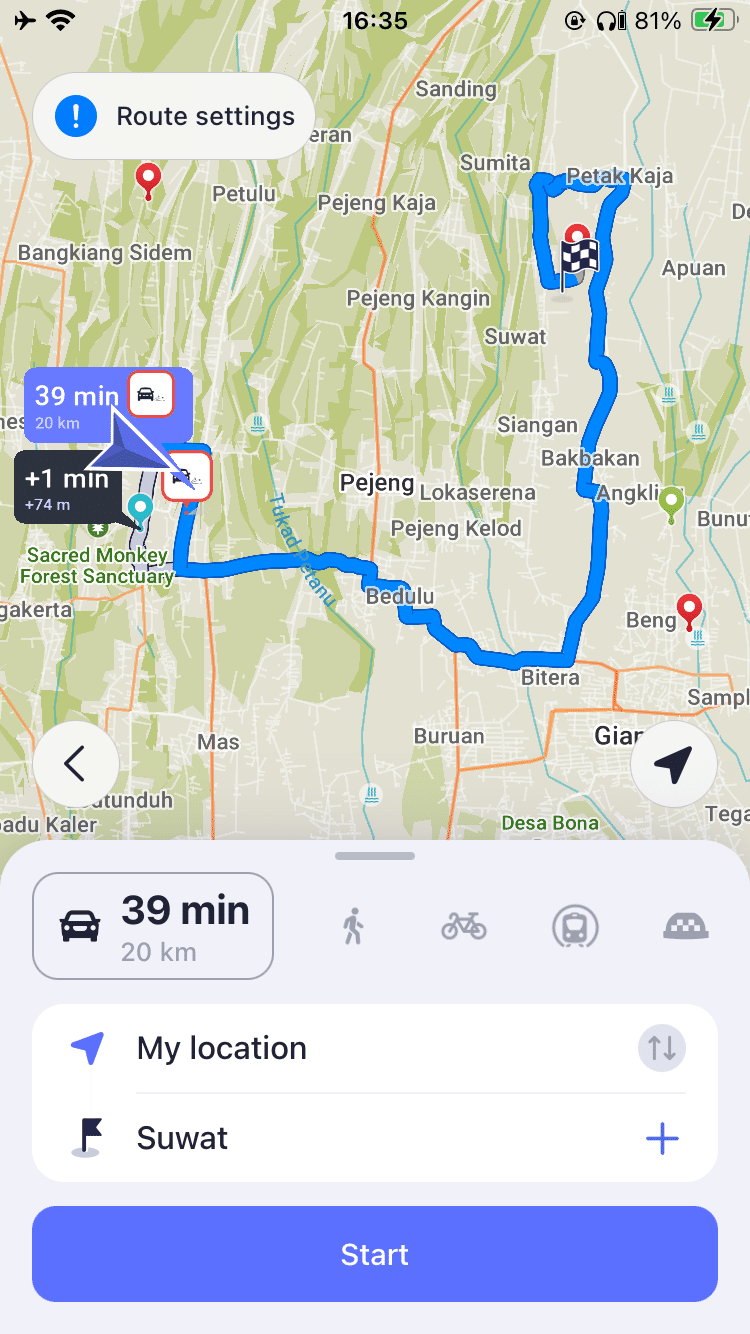The width and height of the screenshot is (750, 1334).
Task: Switch to public transit directions
Action: point(575,927)
